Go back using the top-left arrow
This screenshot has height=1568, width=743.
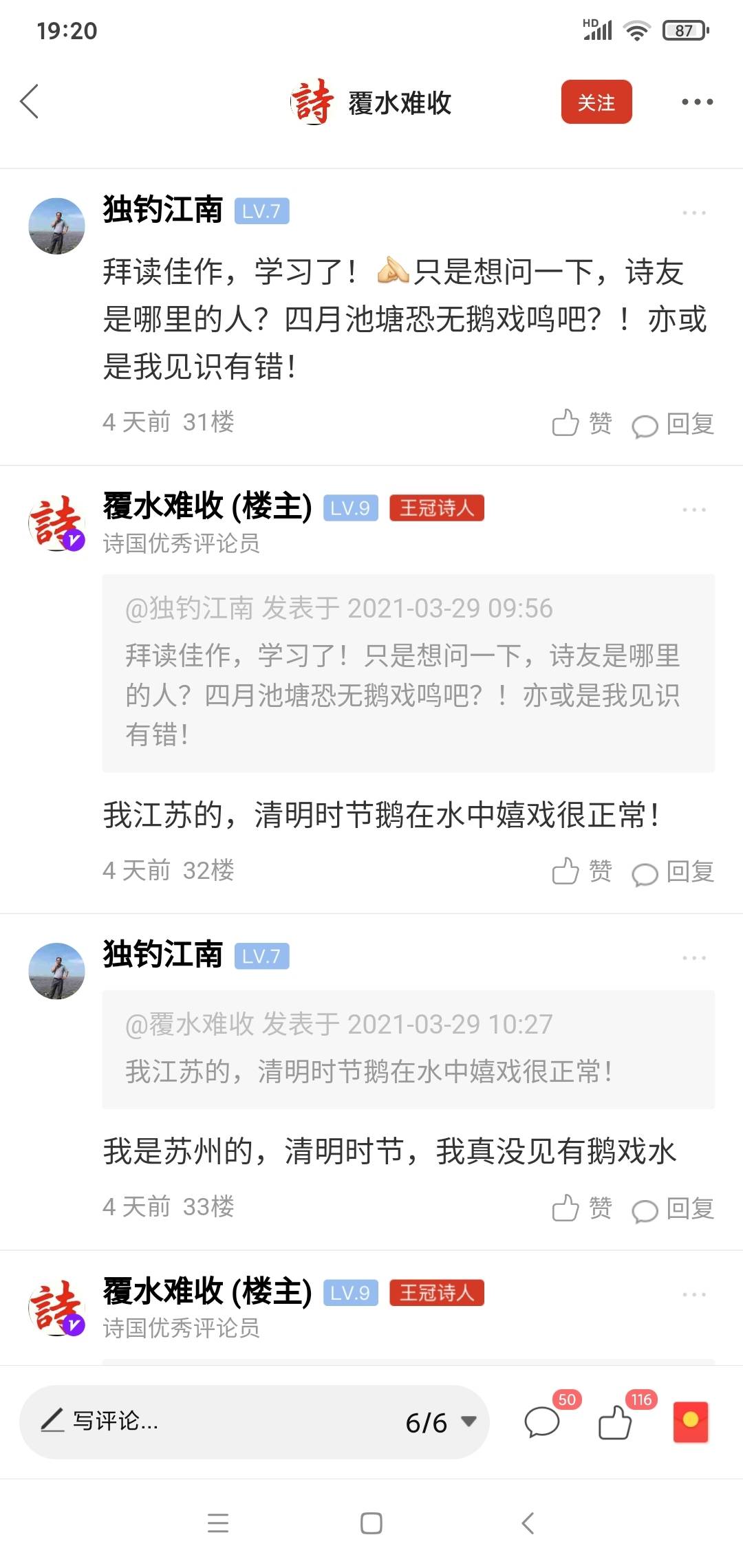(30, 102)
